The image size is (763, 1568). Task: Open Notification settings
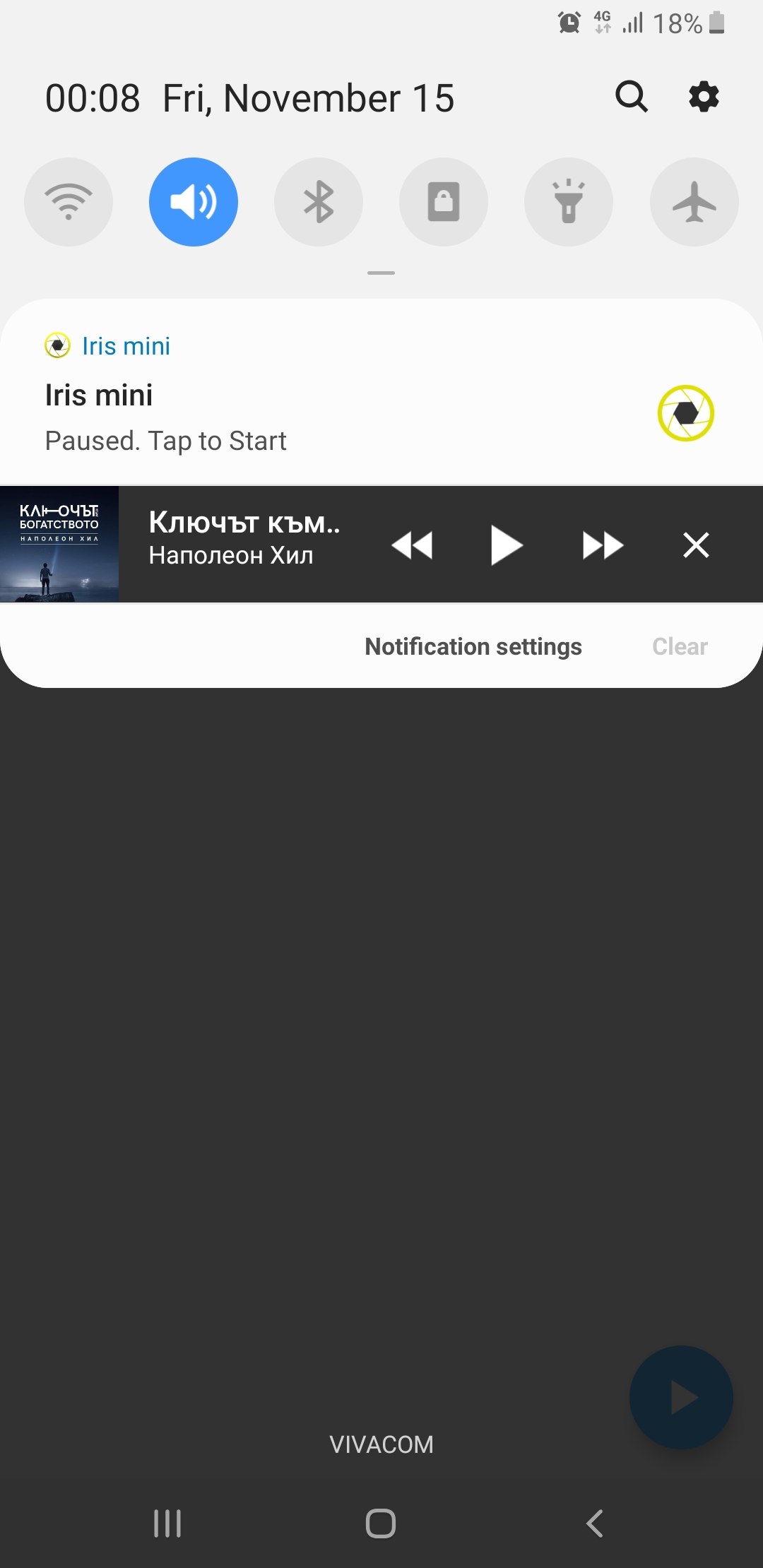click(473, 646)
